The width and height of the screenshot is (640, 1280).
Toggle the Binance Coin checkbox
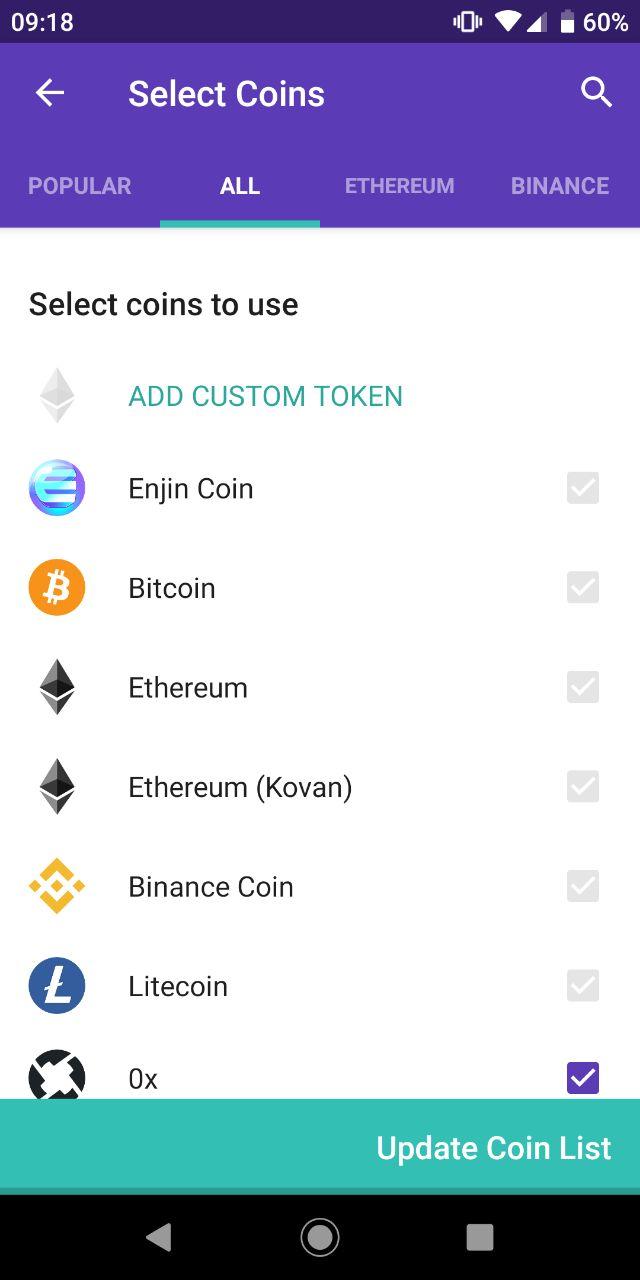583,886
